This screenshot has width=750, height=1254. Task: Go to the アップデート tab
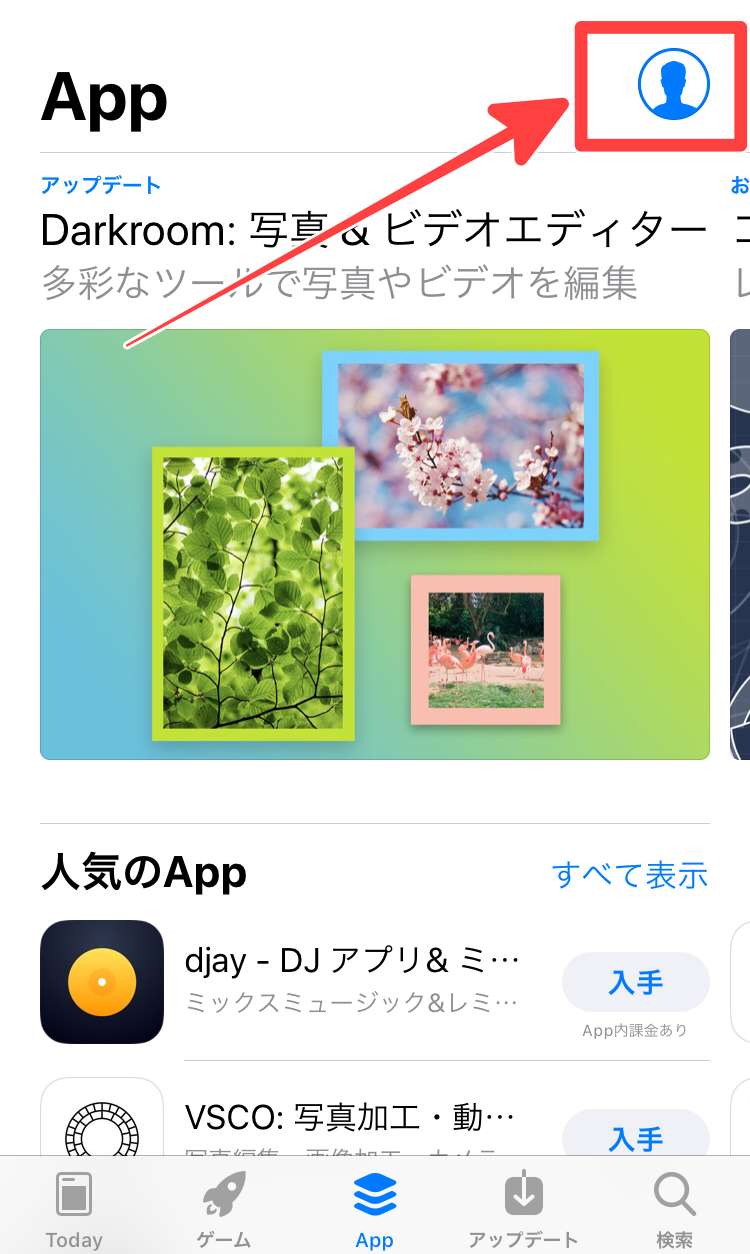coord(523,1210)
